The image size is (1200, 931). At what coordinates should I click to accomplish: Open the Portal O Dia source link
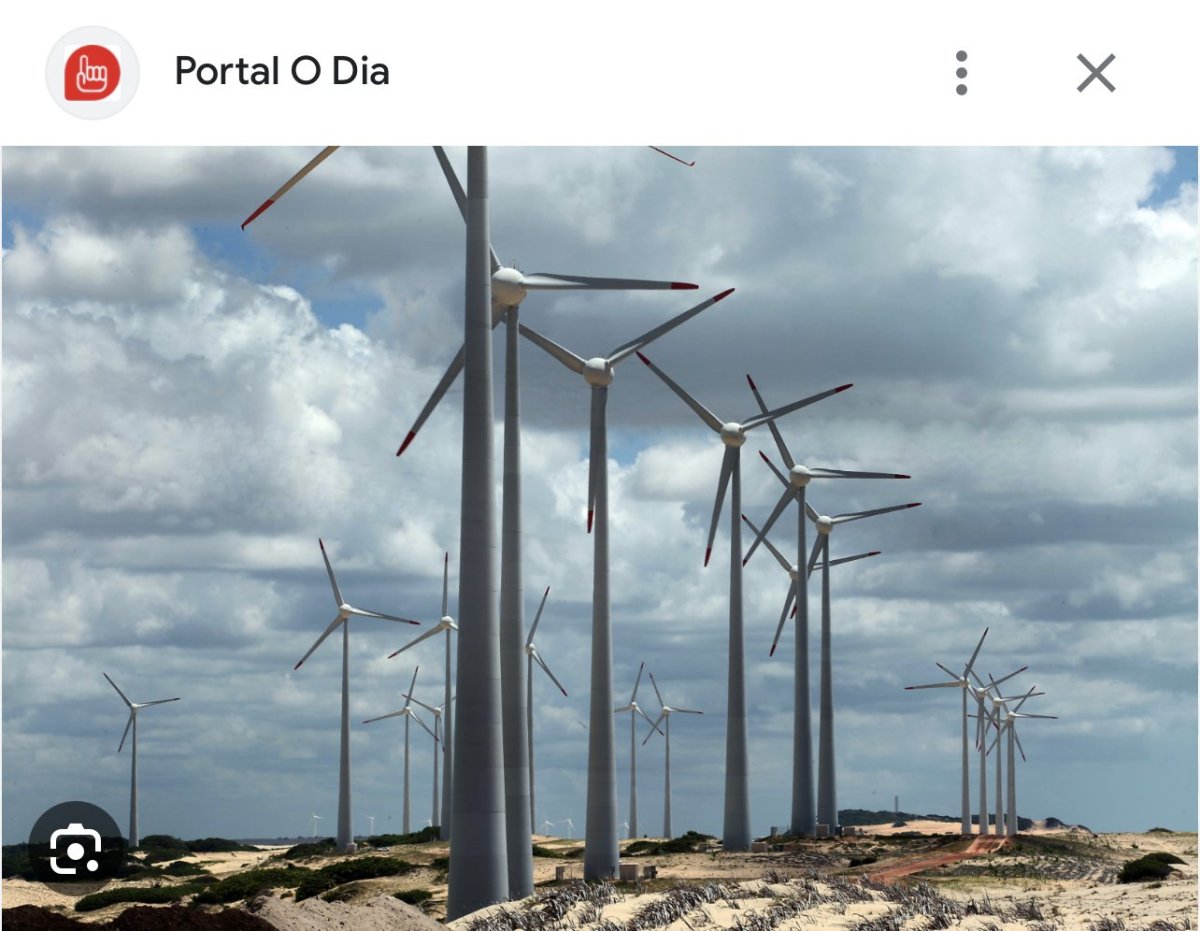[281, 72]
